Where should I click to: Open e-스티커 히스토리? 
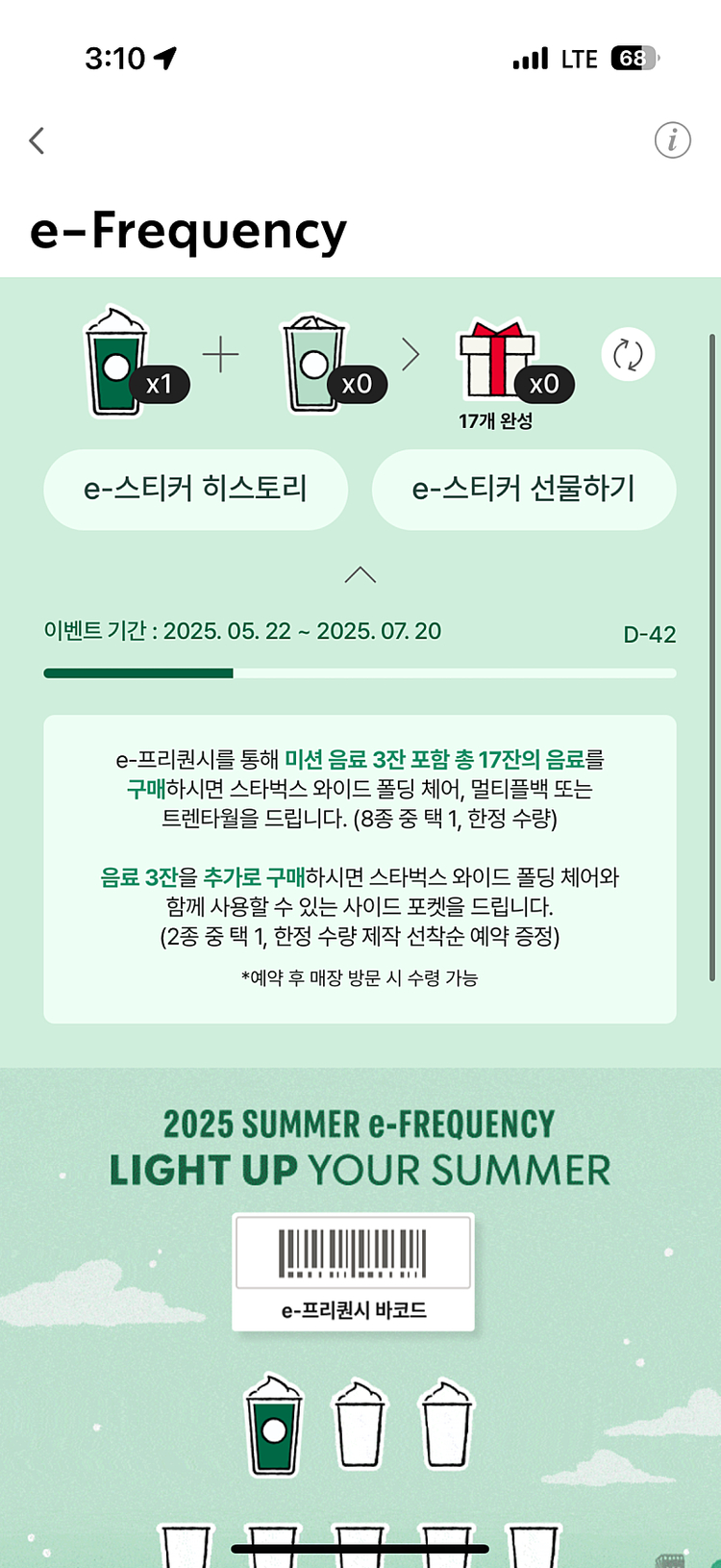(195, 489)
